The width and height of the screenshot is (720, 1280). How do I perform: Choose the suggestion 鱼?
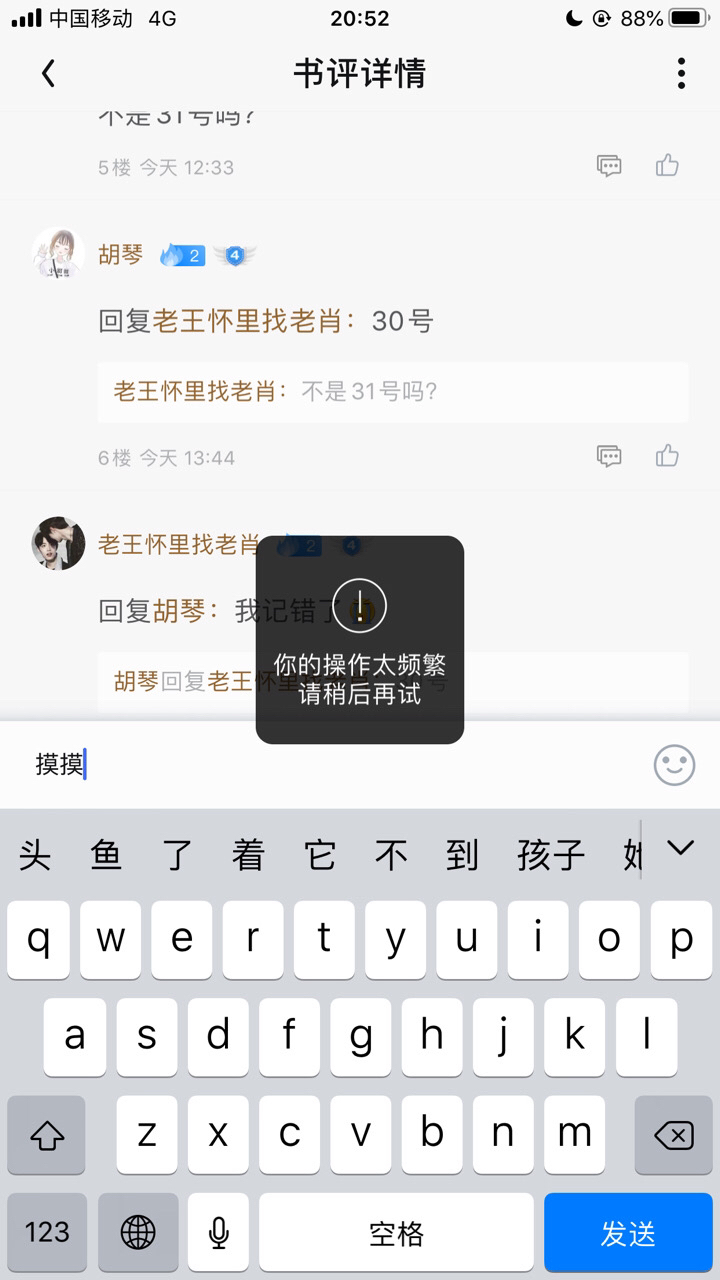tap(106, 855)
